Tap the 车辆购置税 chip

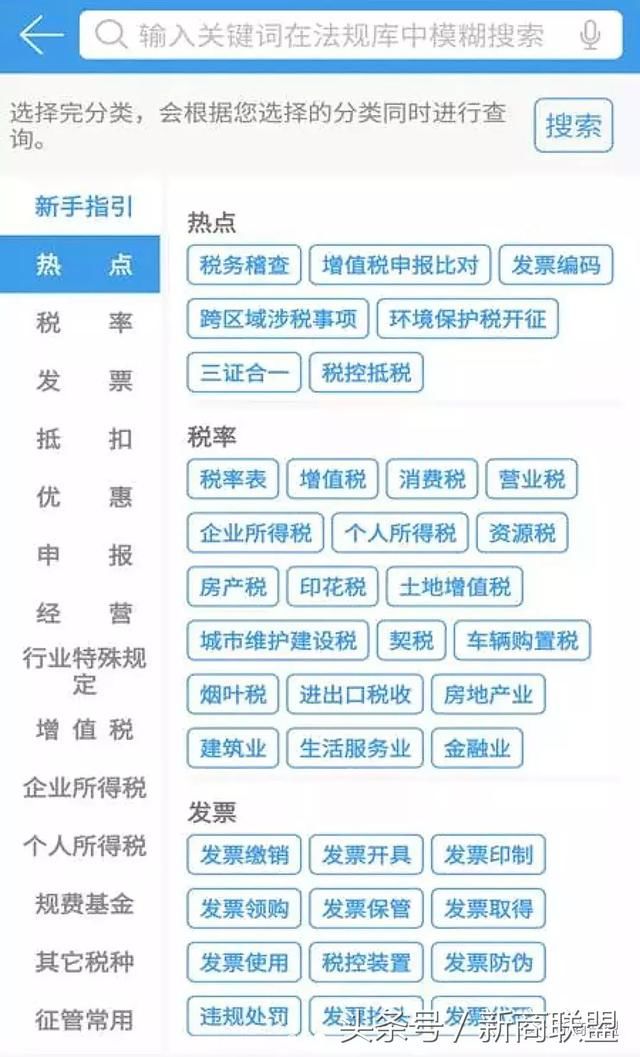522,641
